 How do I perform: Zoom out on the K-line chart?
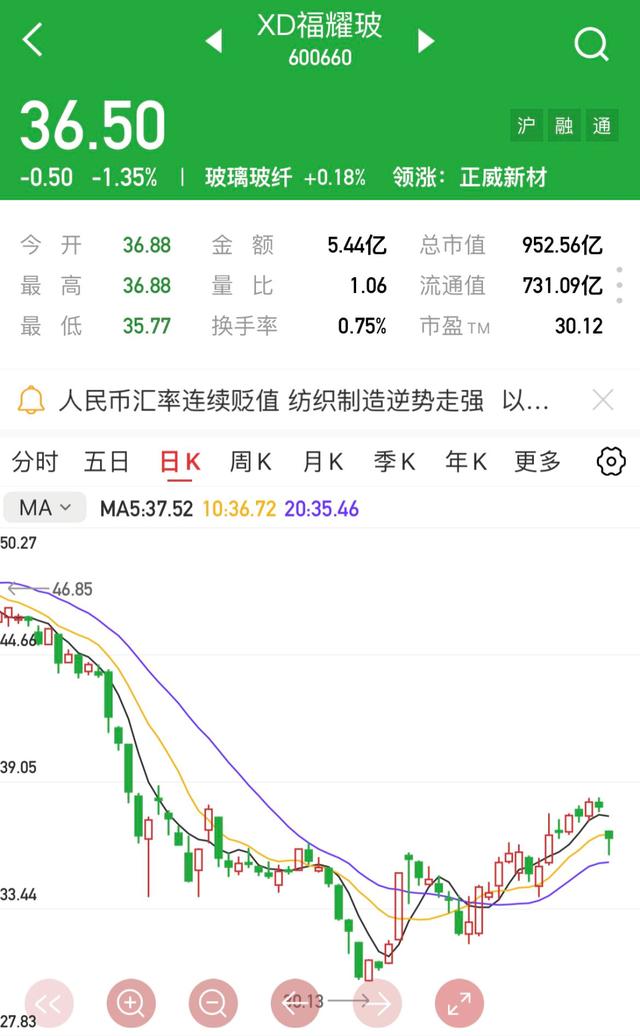[x=213, y=1002]
